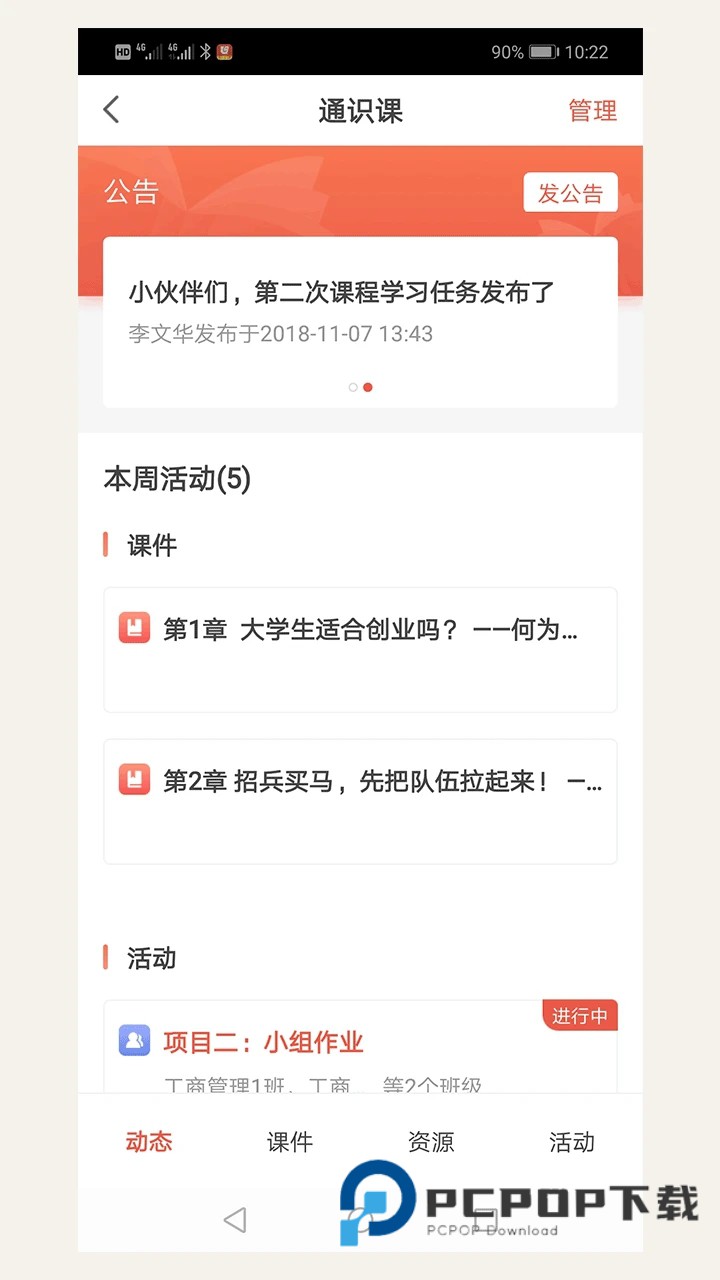Select the first announcement carousel dot

pyautogui.click(x=353, y=387)
